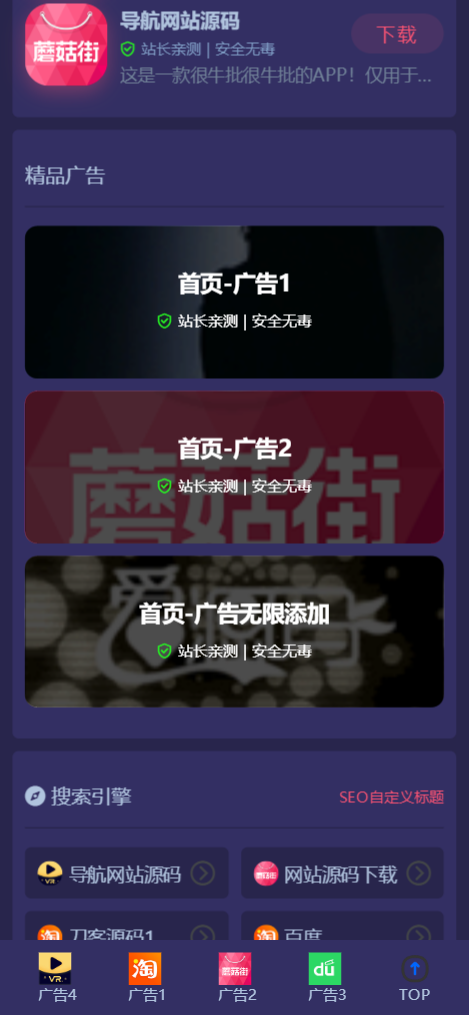This screenshot has height=1015, width=469.
Task: Select 广告1 in the bottom bar
Action: (x=146, y=977)
